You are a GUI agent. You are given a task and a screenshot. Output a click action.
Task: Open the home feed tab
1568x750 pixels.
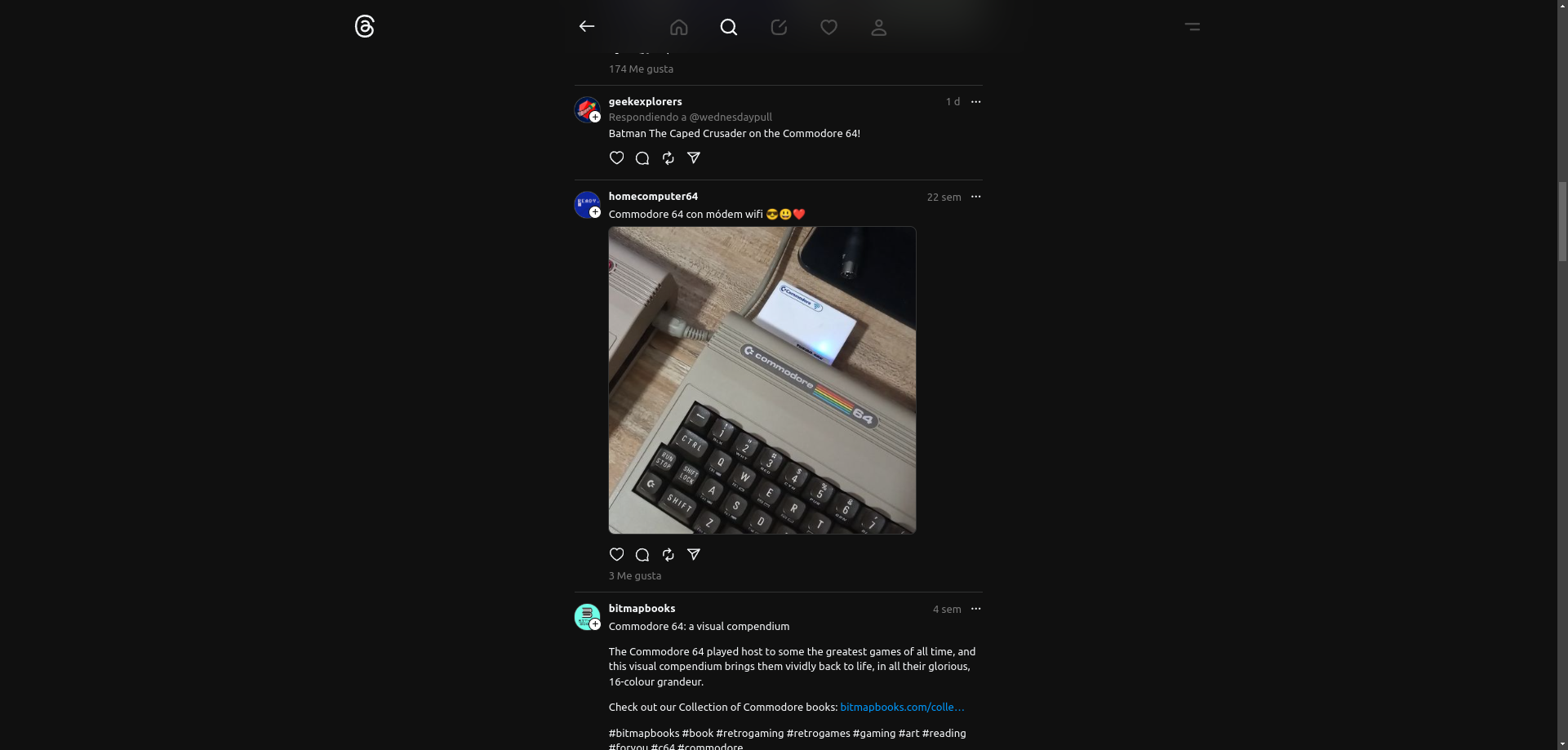click(x=678, y=28)
